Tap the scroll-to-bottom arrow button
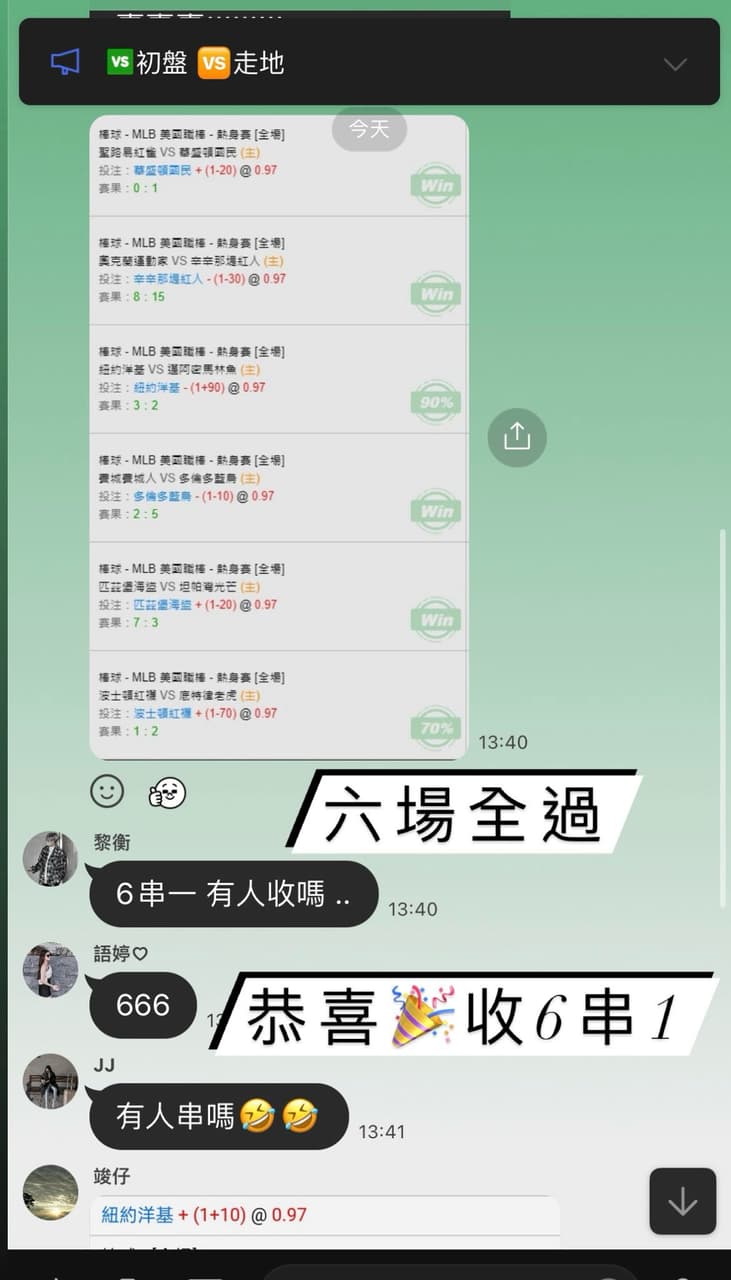Screen dimensions: 731x1280 (683, 1201)
